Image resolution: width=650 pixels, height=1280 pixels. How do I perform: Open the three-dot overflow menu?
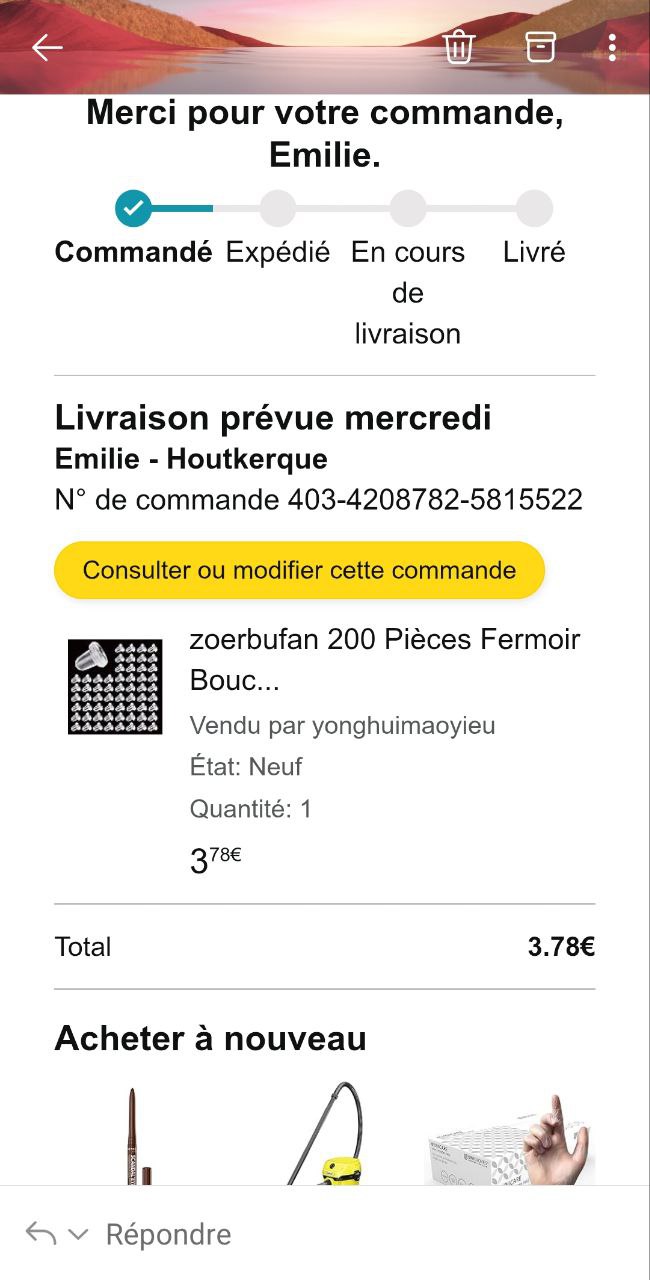click(612, 47)
